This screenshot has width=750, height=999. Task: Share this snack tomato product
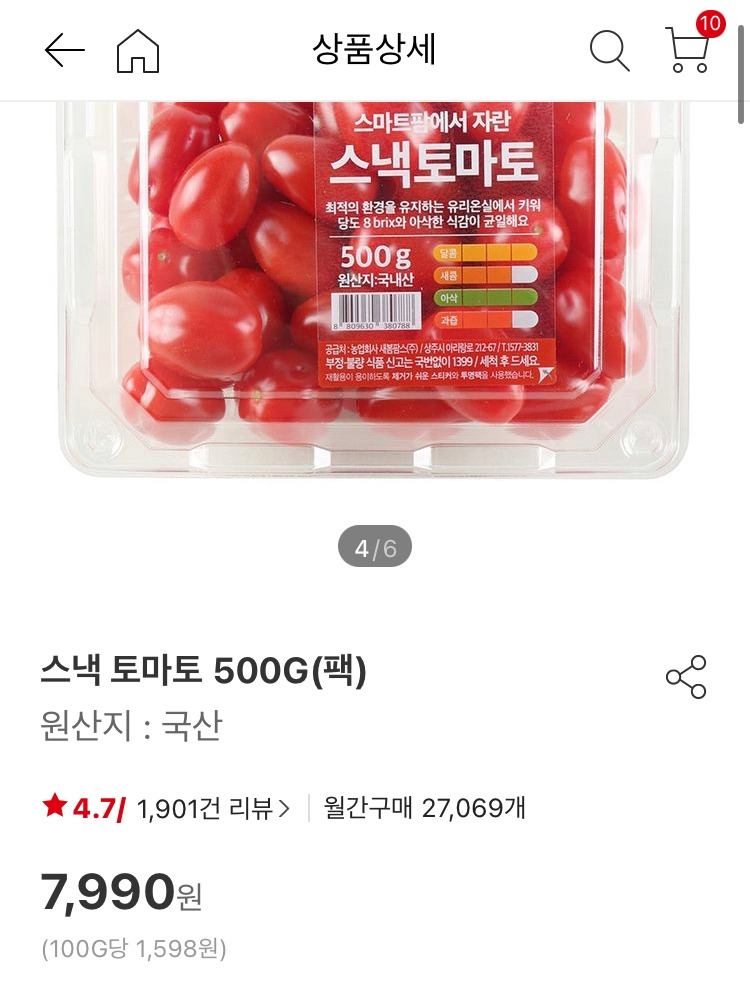(686, 677)
